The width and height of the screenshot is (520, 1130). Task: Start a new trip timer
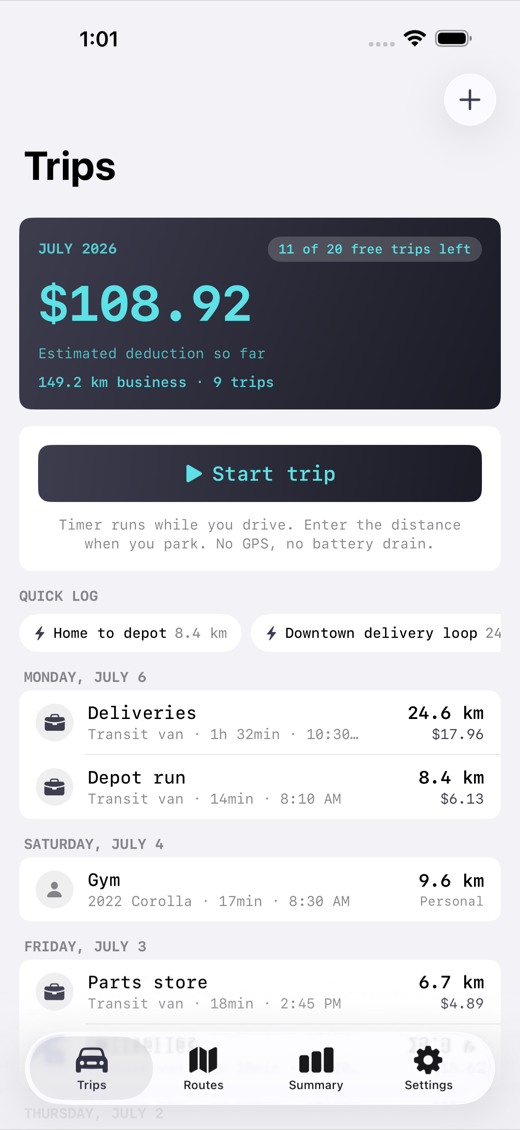pos(260,473)
